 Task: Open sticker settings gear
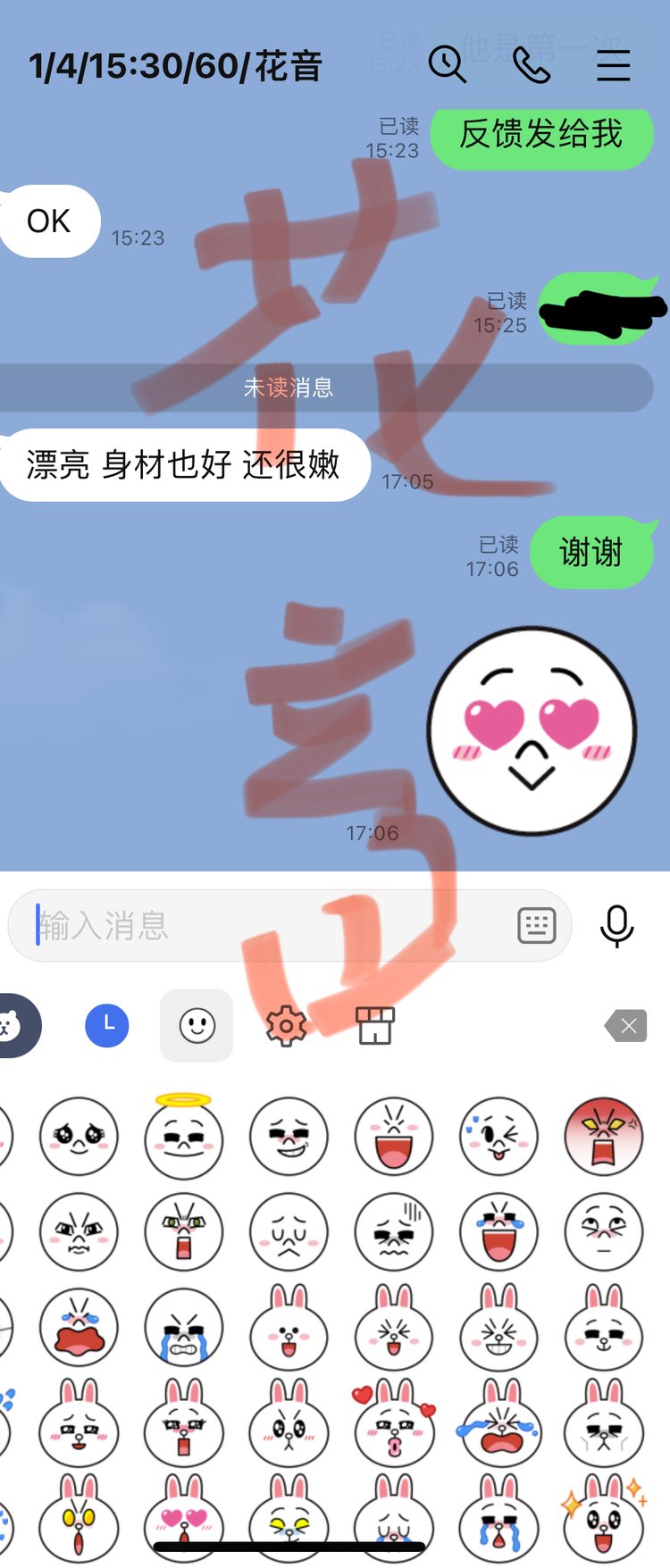286,1025
